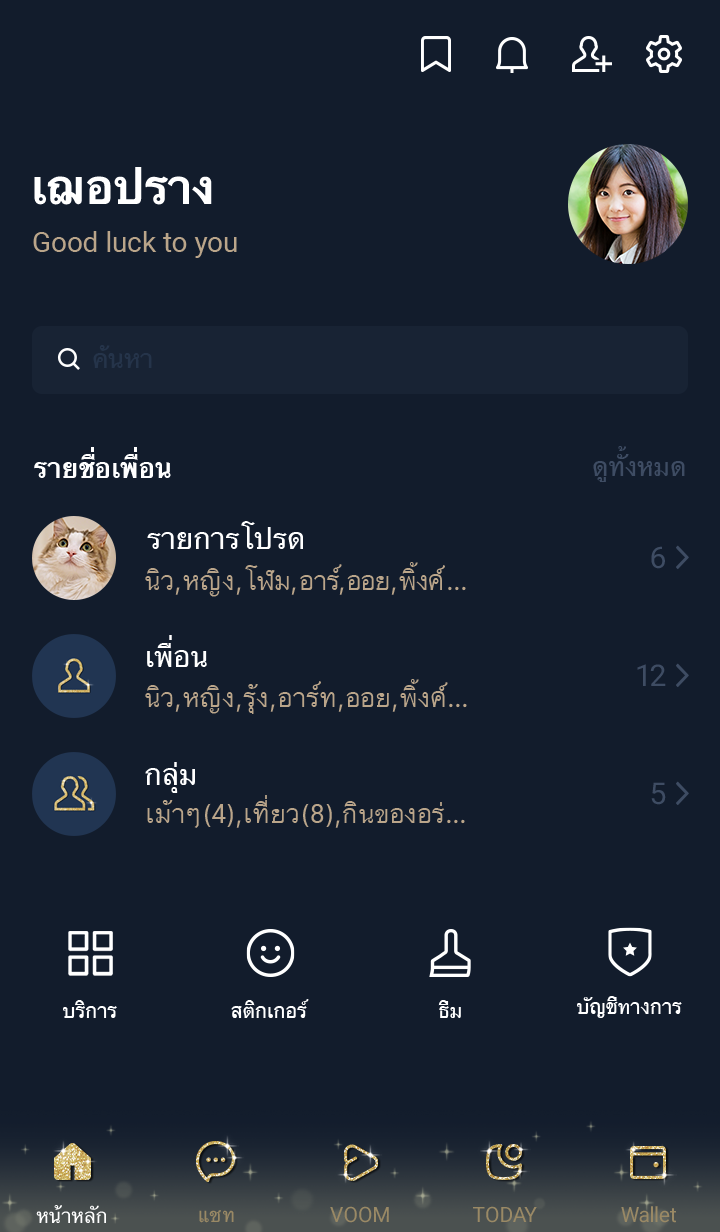
Task: Open the Keep bookmark icon
Action: [x=435, y=55]
